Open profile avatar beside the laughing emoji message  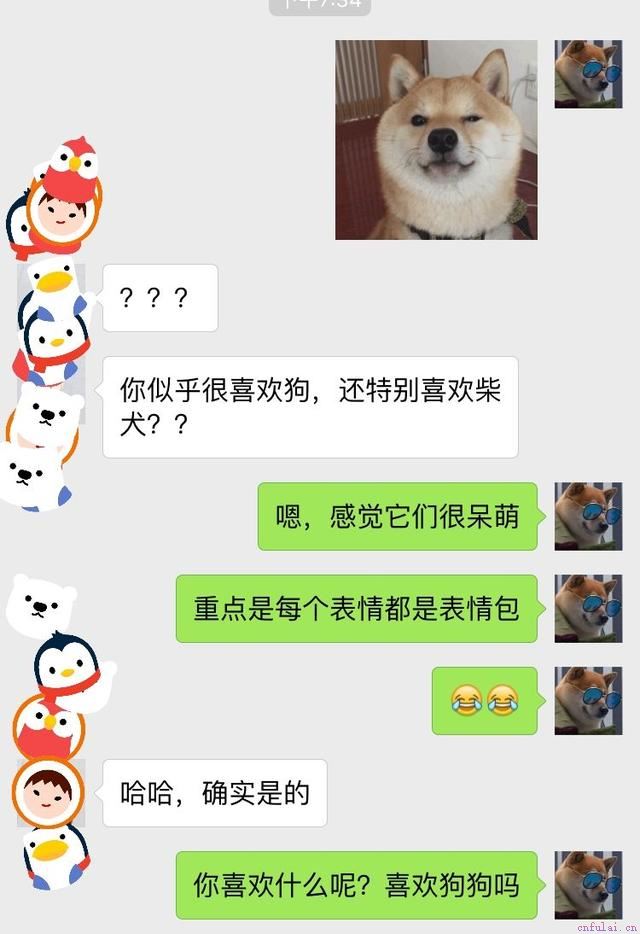589,700
